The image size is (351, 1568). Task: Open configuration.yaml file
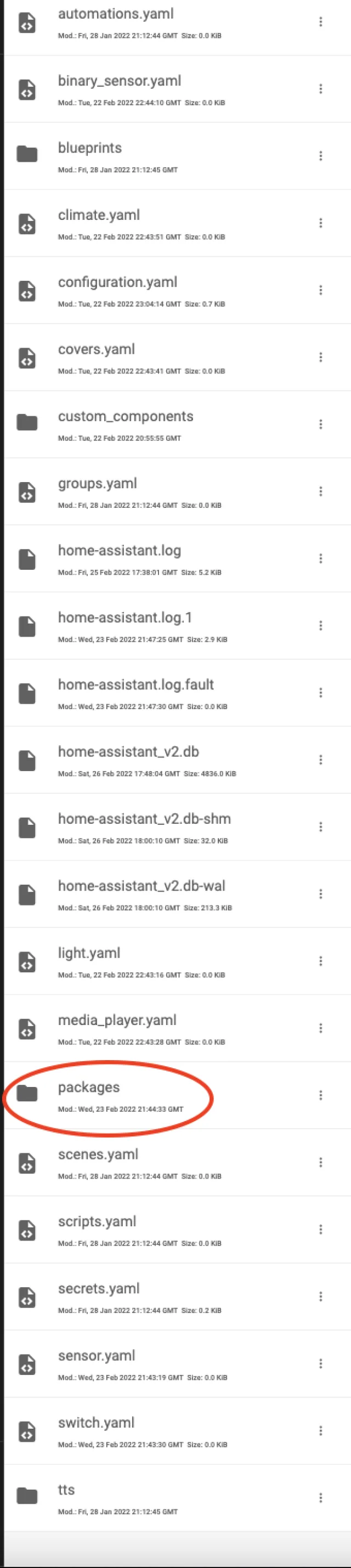click(x=117, y=282)
